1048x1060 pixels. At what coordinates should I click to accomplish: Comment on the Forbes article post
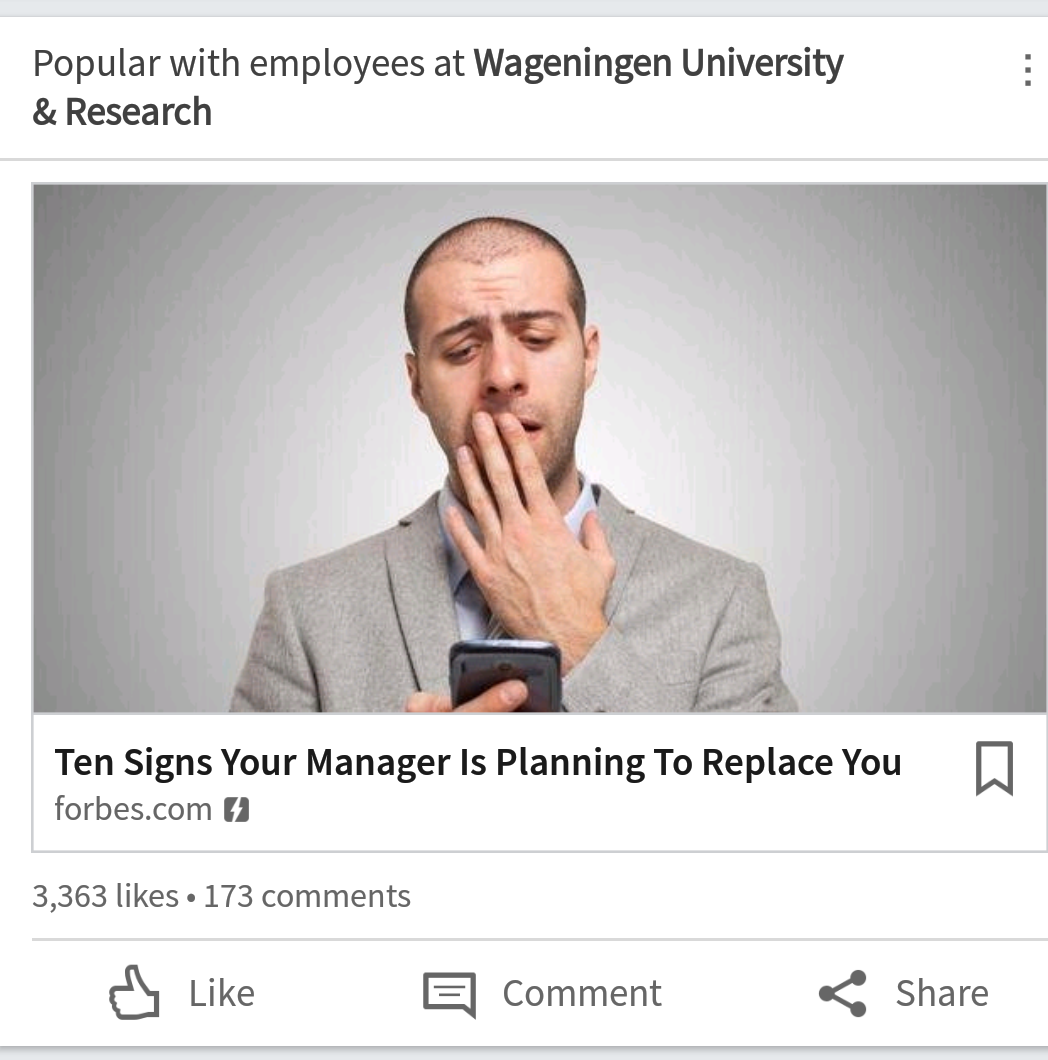click(542, 993)
